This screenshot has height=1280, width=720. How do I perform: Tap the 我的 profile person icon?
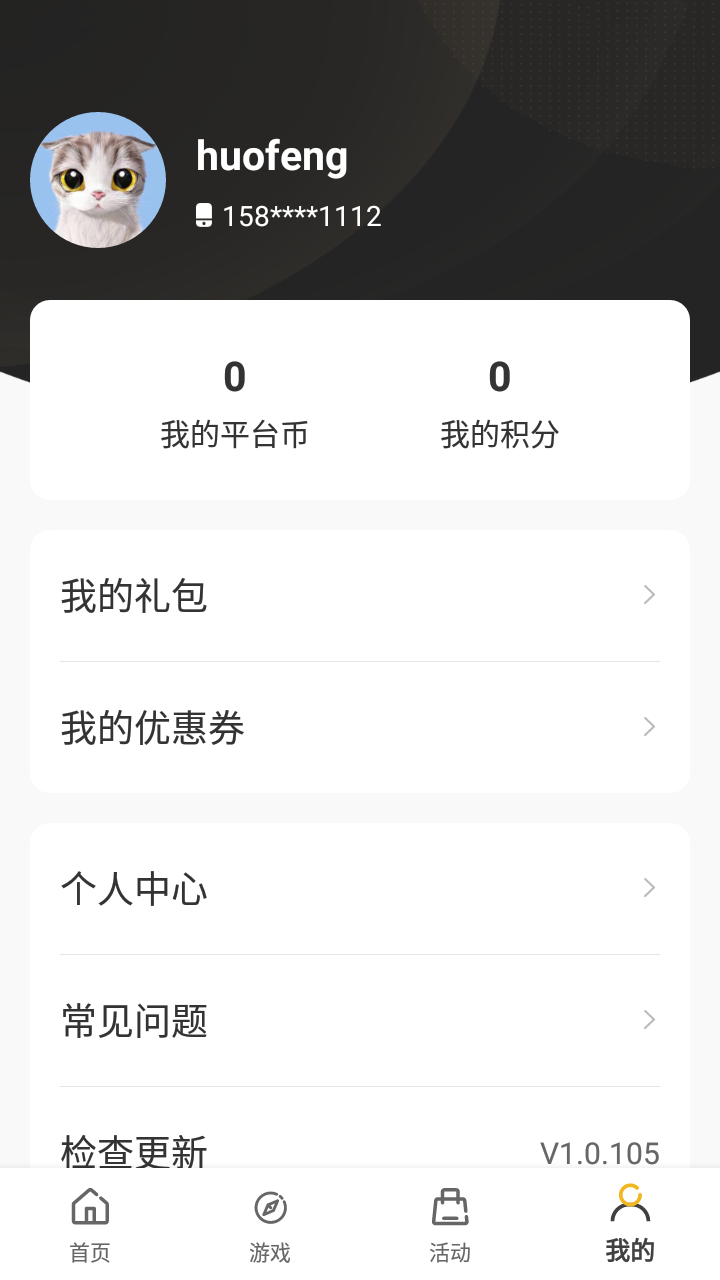click(x=630, y=1206)
